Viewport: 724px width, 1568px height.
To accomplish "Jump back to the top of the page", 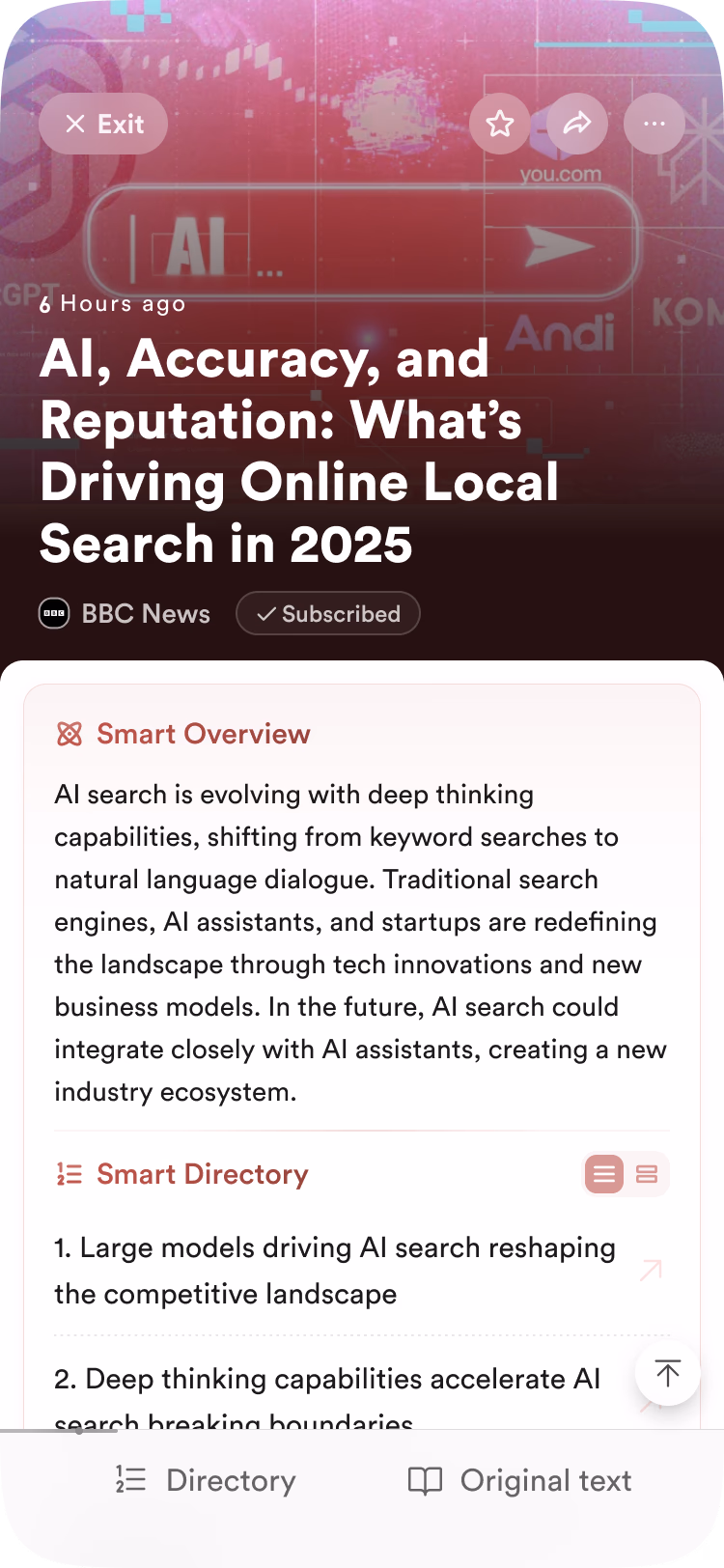I will coord(667,1373).
